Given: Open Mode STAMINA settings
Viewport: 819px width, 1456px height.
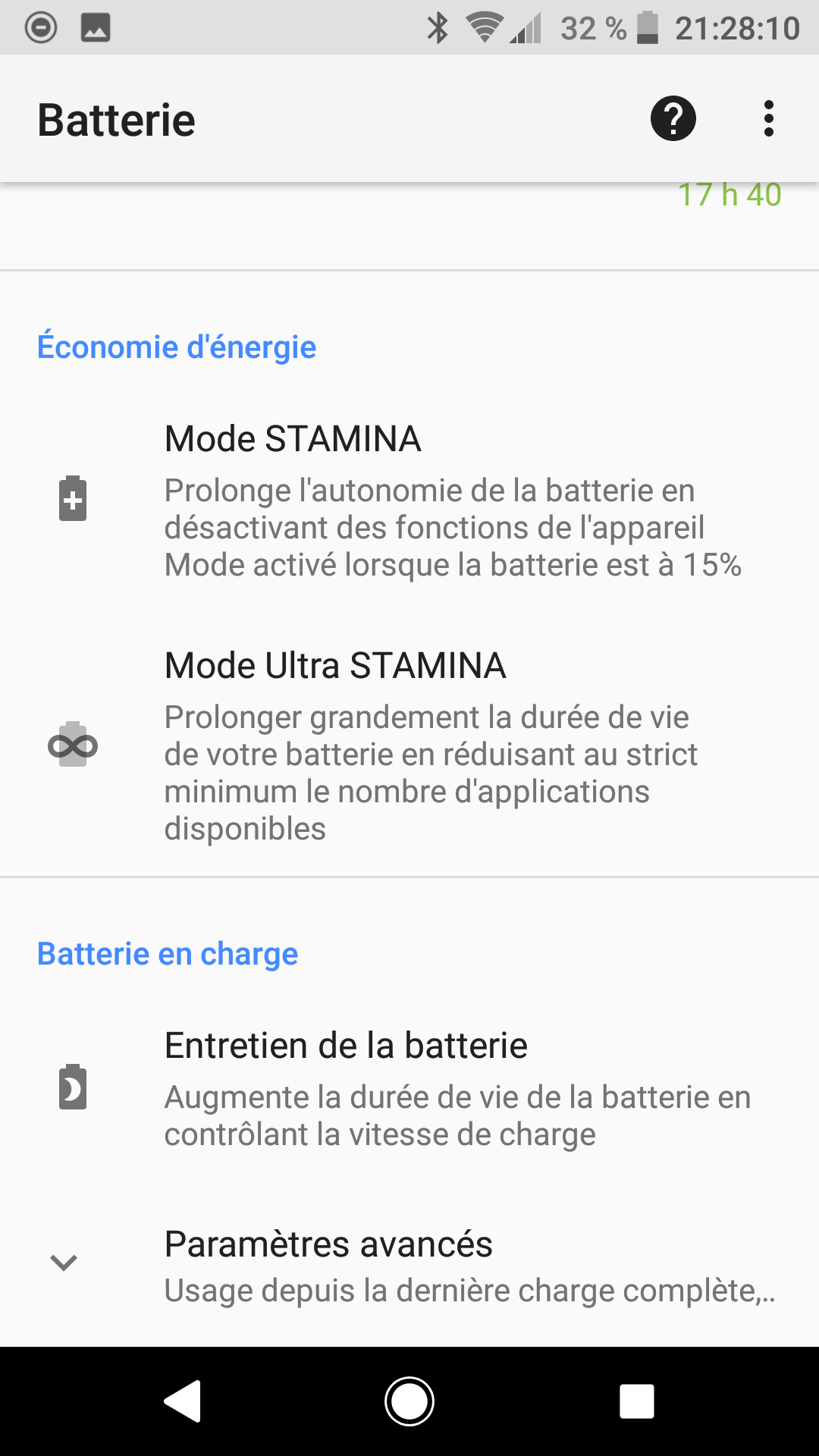Looking at the screenshot, I should tap(409, 500).
